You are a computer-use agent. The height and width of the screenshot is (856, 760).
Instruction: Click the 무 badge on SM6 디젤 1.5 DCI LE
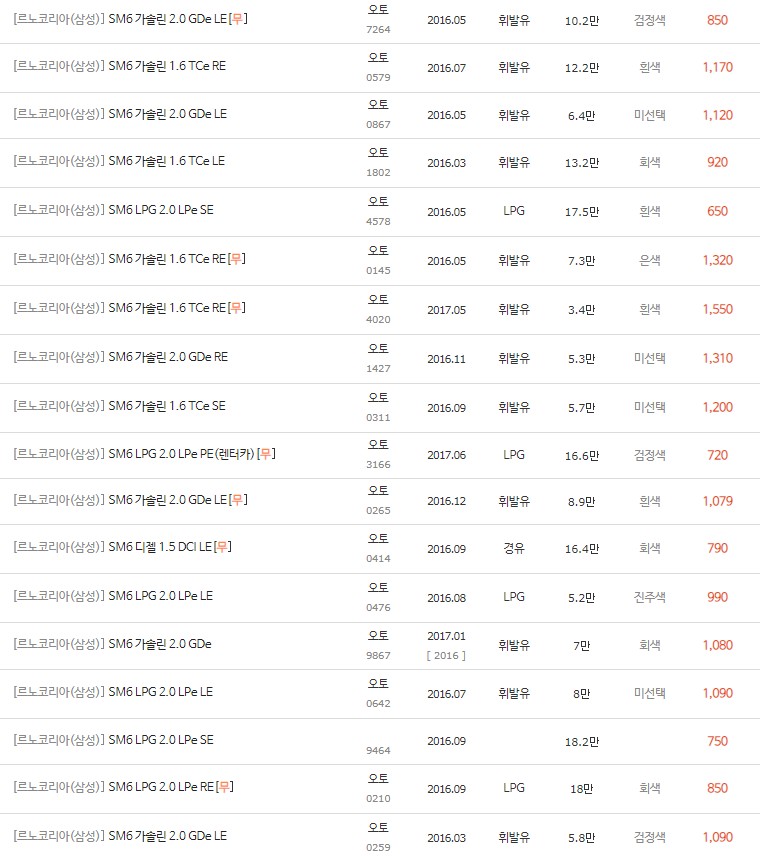[x=223, y=547]
